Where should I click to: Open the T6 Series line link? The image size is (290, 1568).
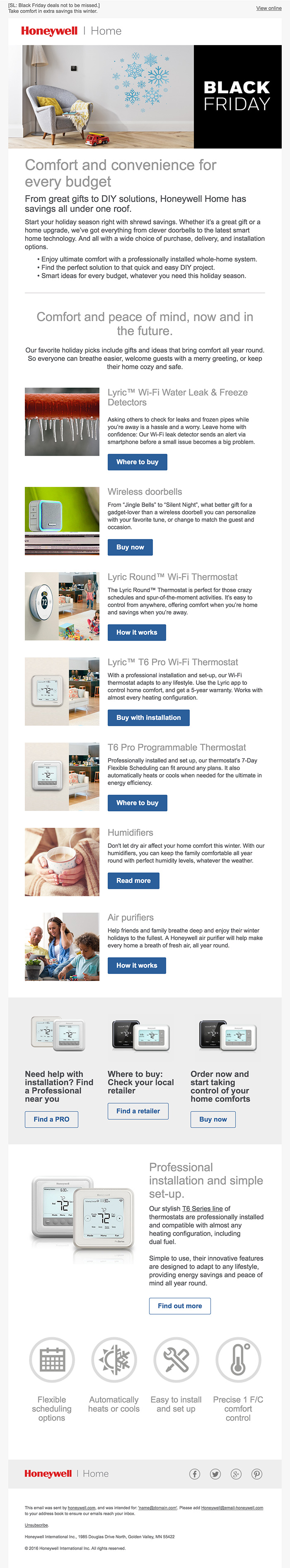pos(202,1208)
